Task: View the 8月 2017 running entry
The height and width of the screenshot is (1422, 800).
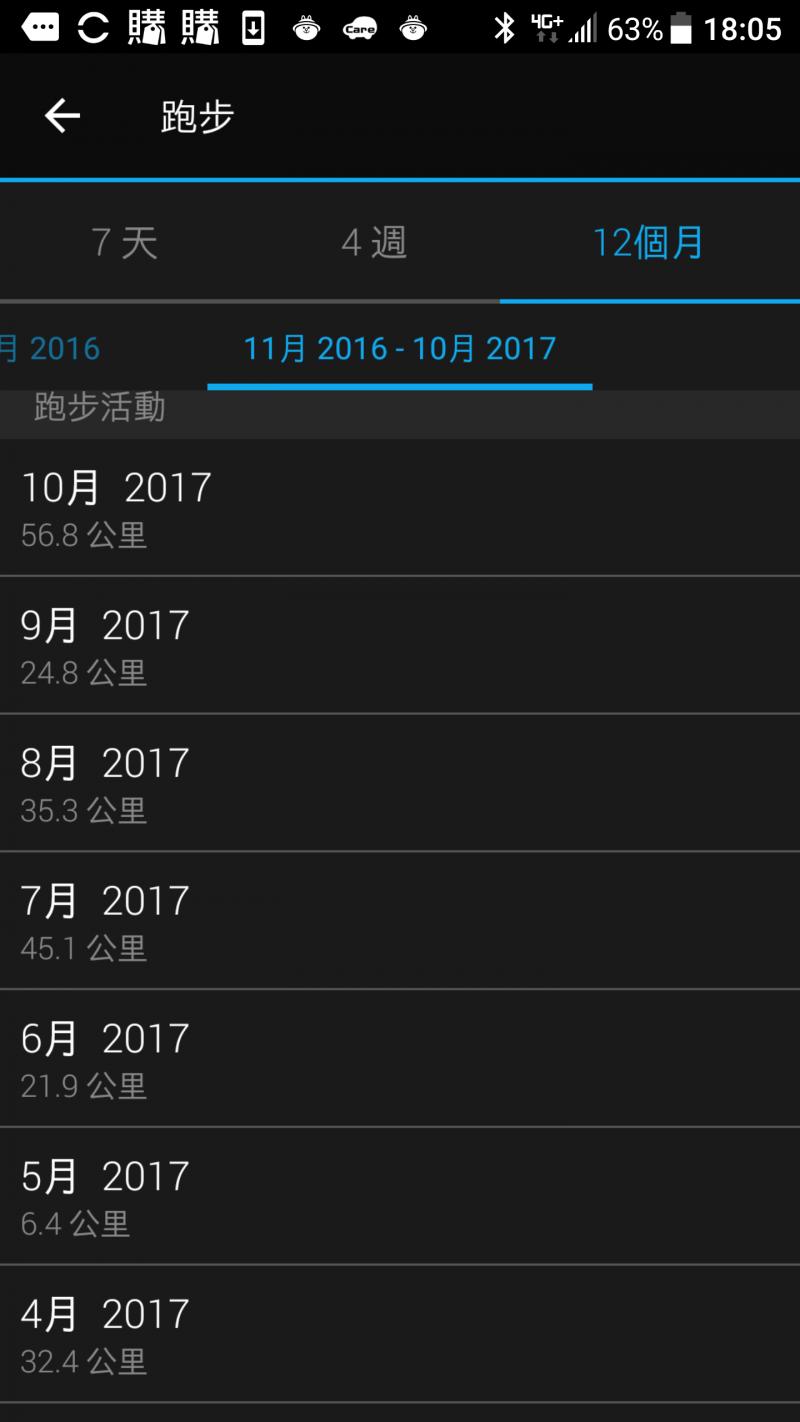Action: click(400, 783)
